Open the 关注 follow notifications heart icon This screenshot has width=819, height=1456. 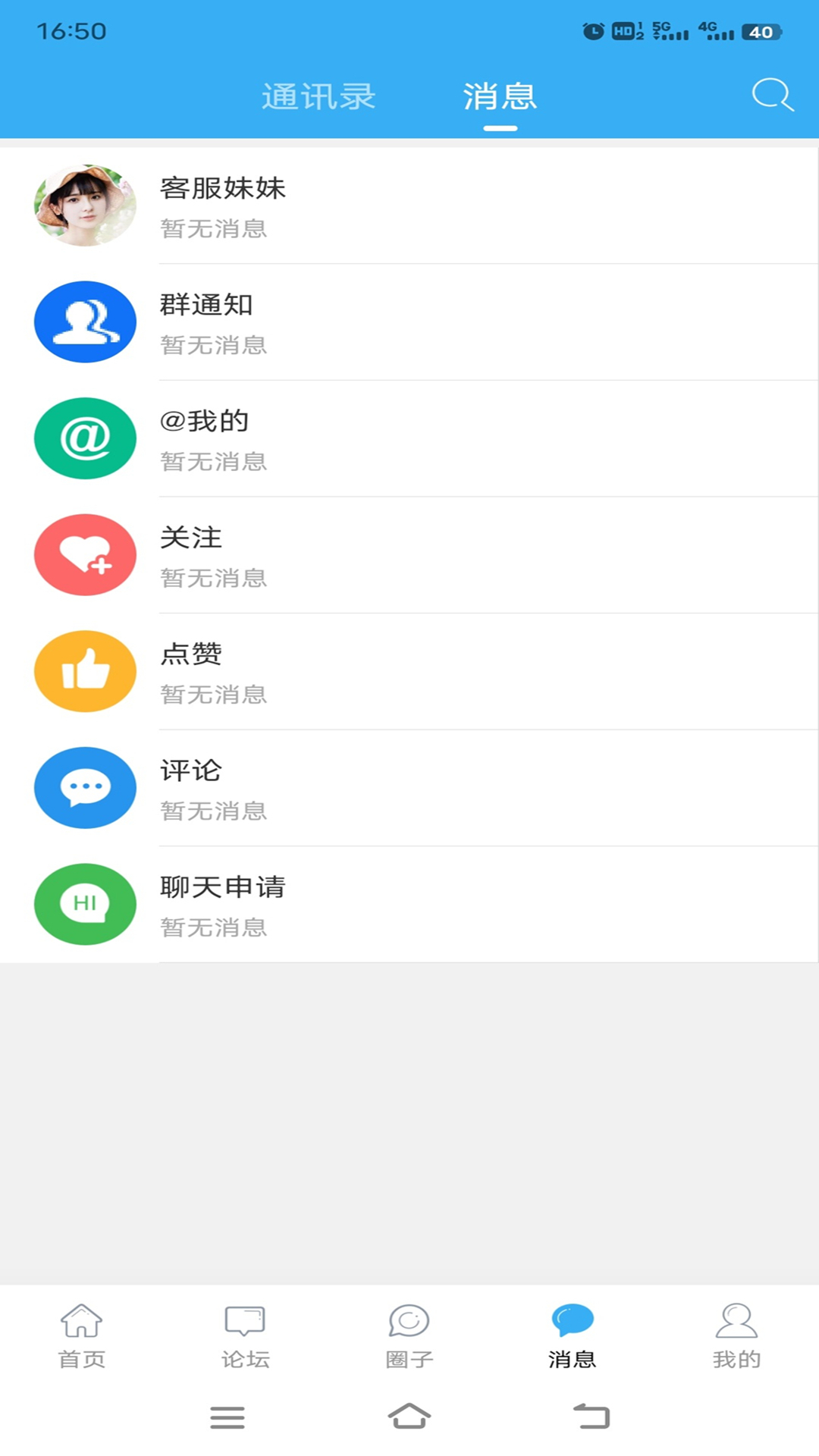(85, 554)
